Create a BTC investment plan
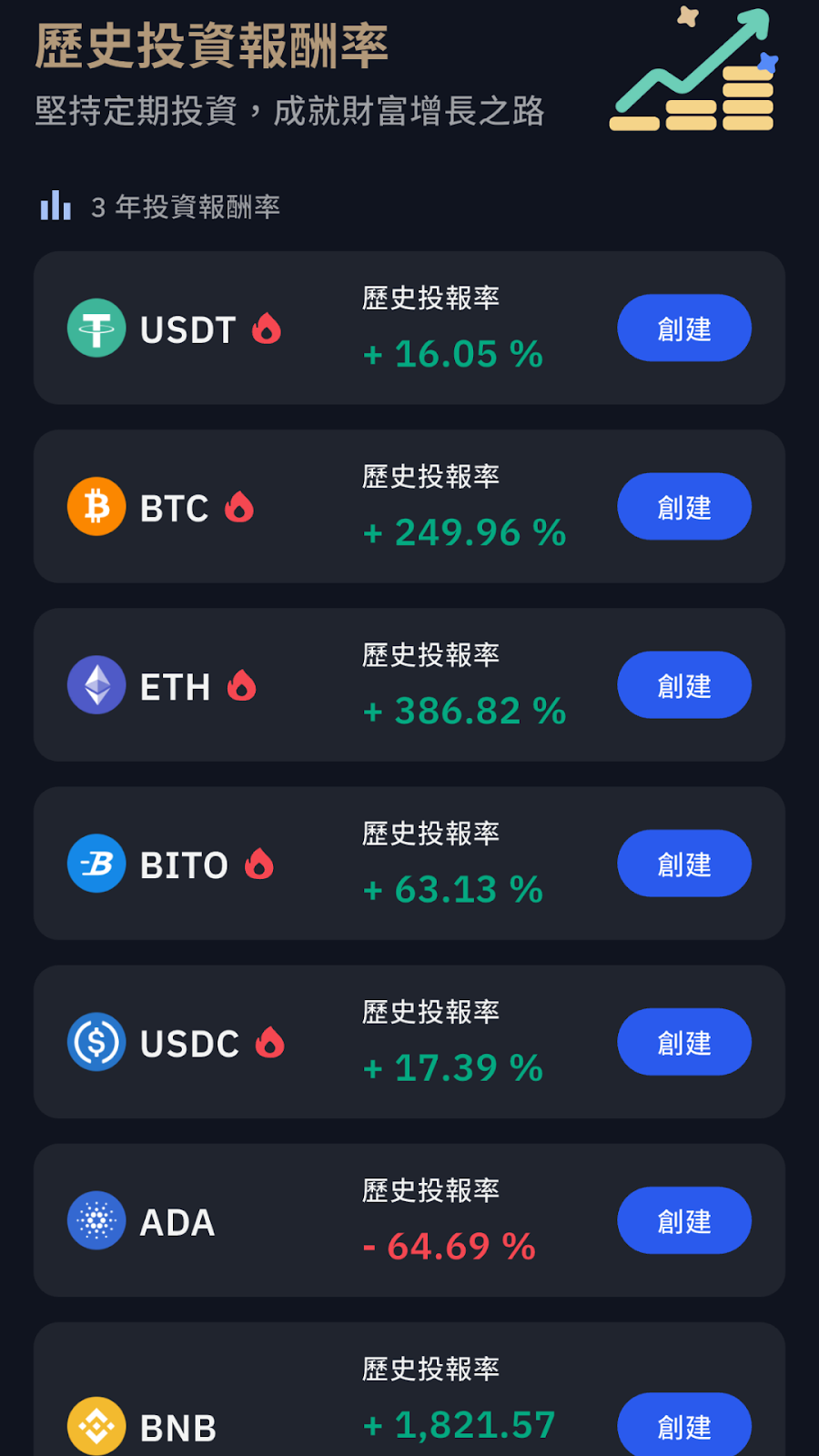 tap(684, 506)
